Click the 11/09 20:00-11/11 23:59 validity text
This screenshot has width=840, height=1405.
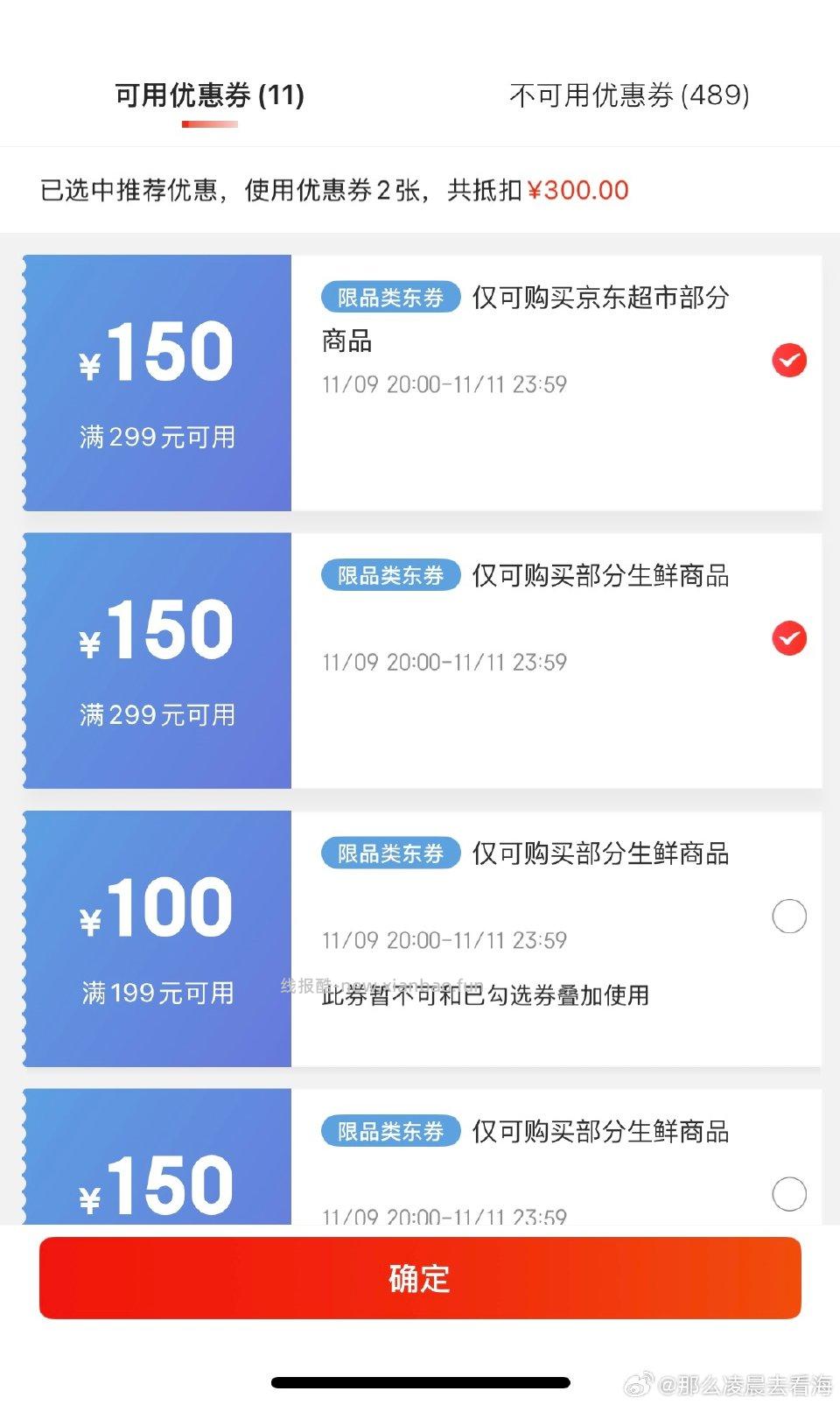click(x=444, y=383)
